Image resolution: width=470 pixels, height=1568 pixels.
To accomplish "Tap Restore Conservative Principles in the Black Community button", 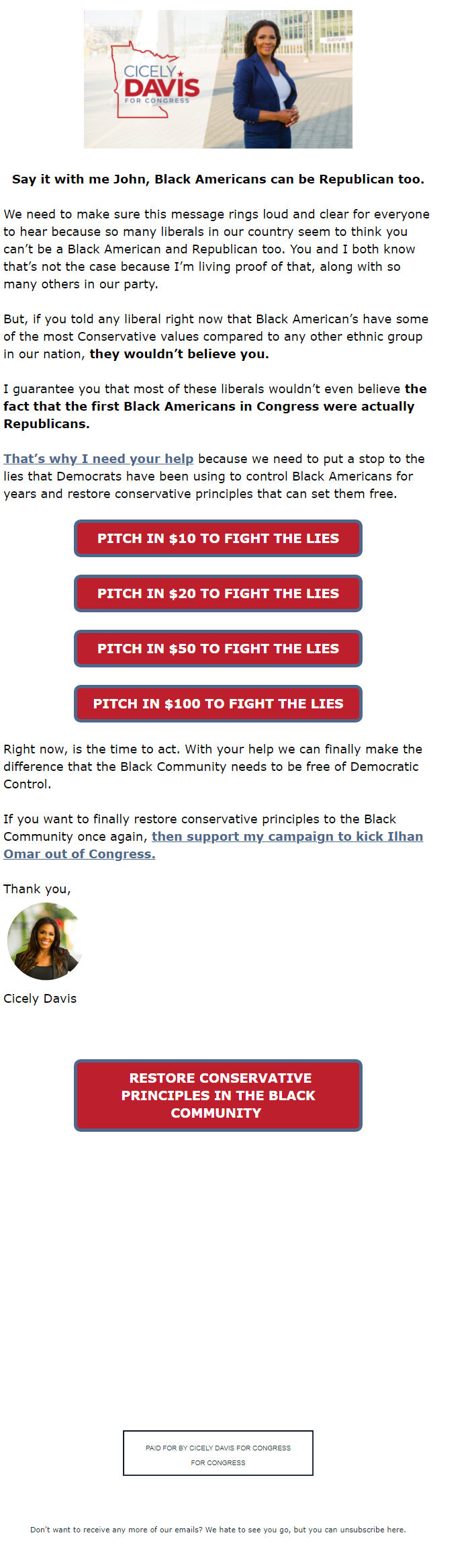I will [x=218, y=1095].
